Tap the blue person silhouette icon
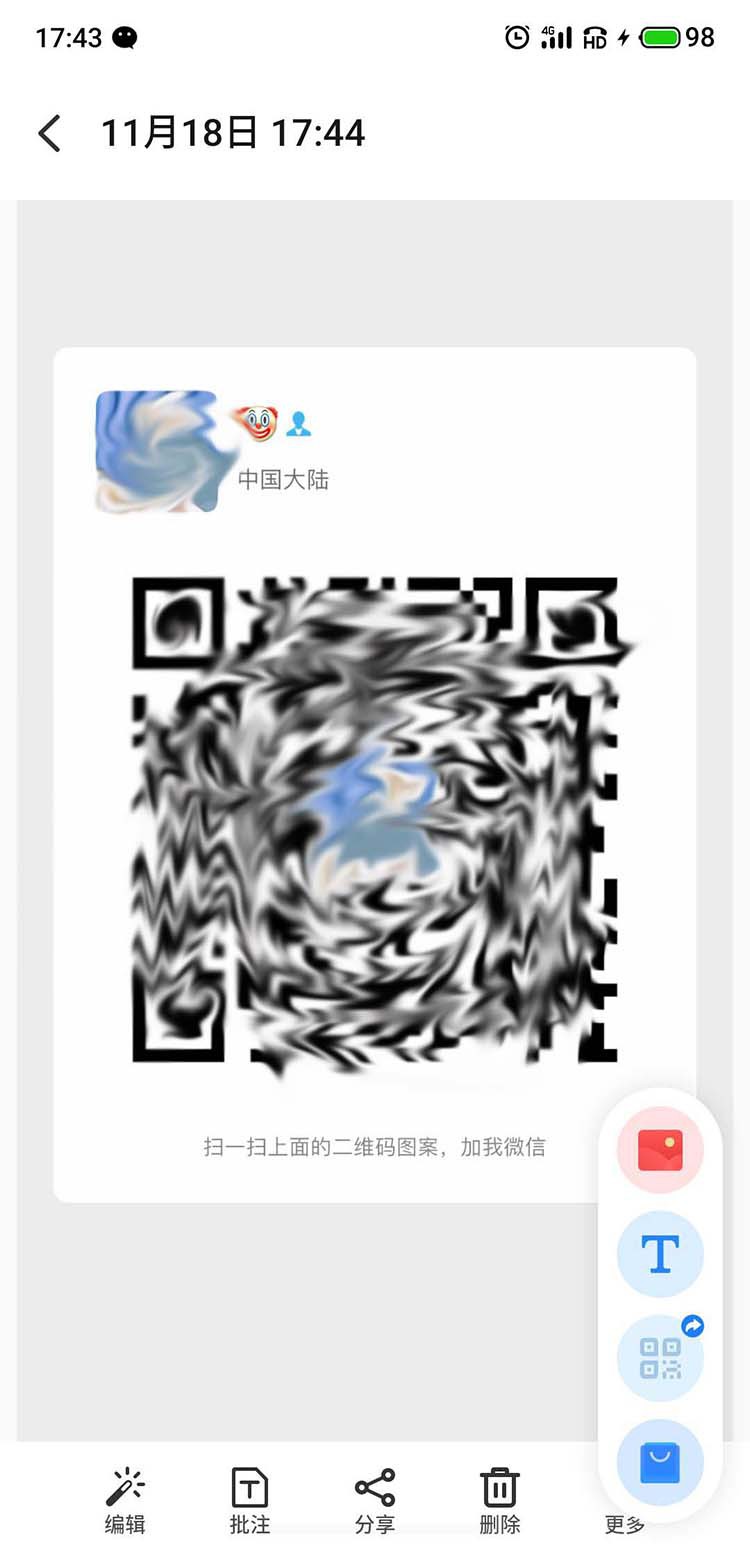 coord(299,424)
